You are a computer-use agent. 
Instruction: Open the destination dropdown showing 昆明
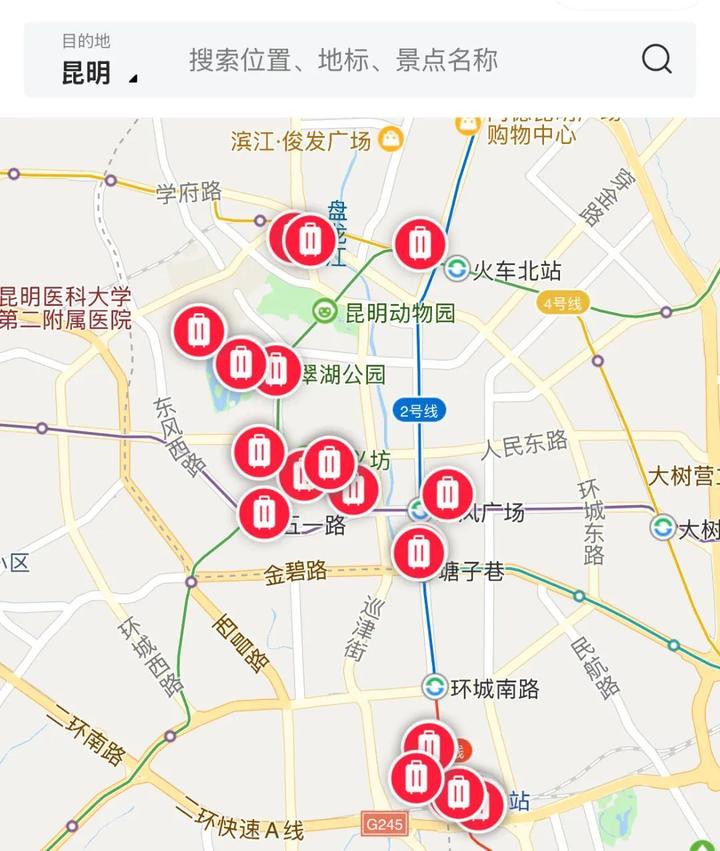[x=98, y=72]
